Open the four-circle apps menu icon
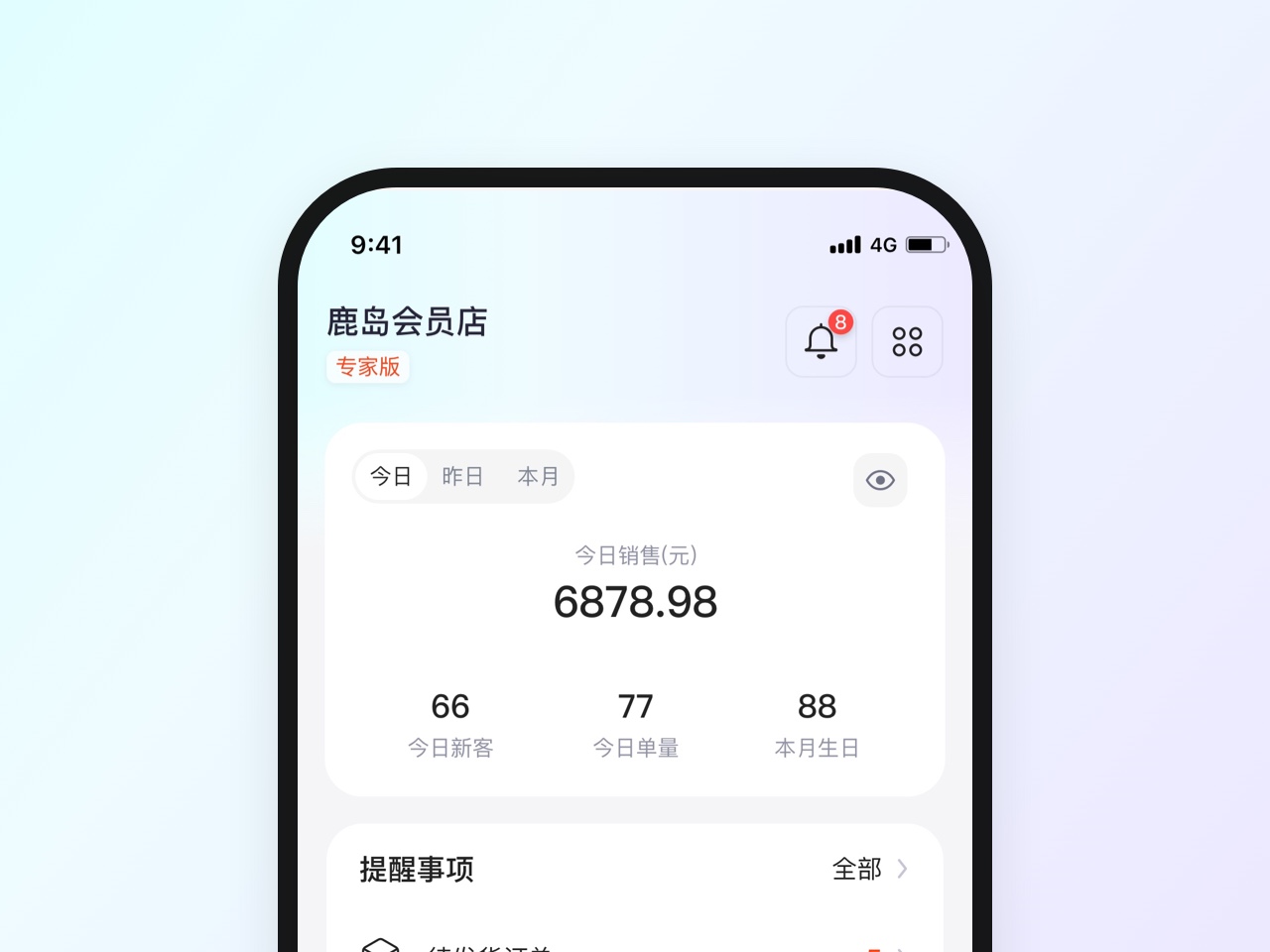Viewport: 1270px width, 952px height. click(907, 342)
